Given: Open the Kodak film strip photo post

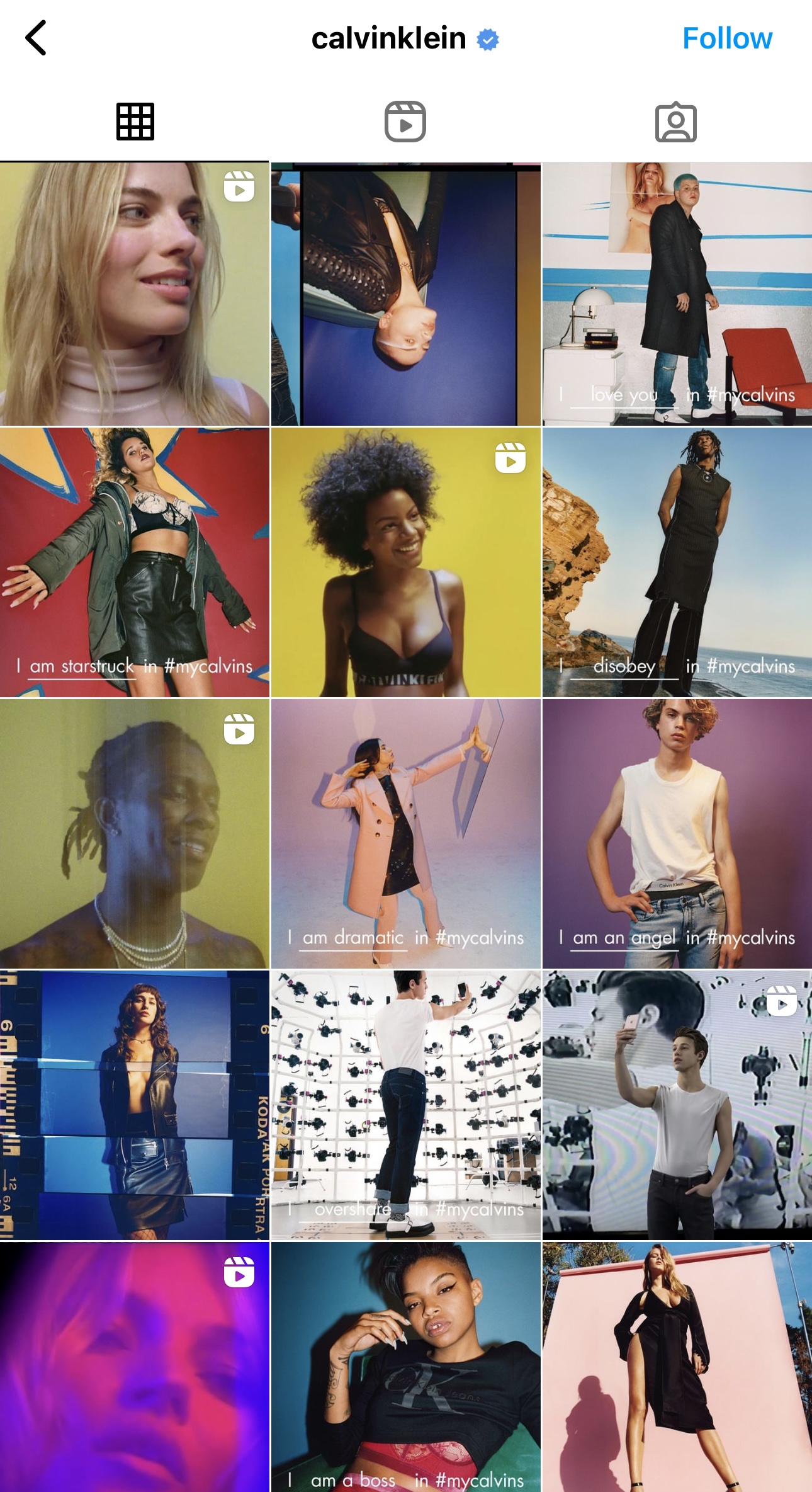Looking at the screenshot, I should (x=135, y=1105).
